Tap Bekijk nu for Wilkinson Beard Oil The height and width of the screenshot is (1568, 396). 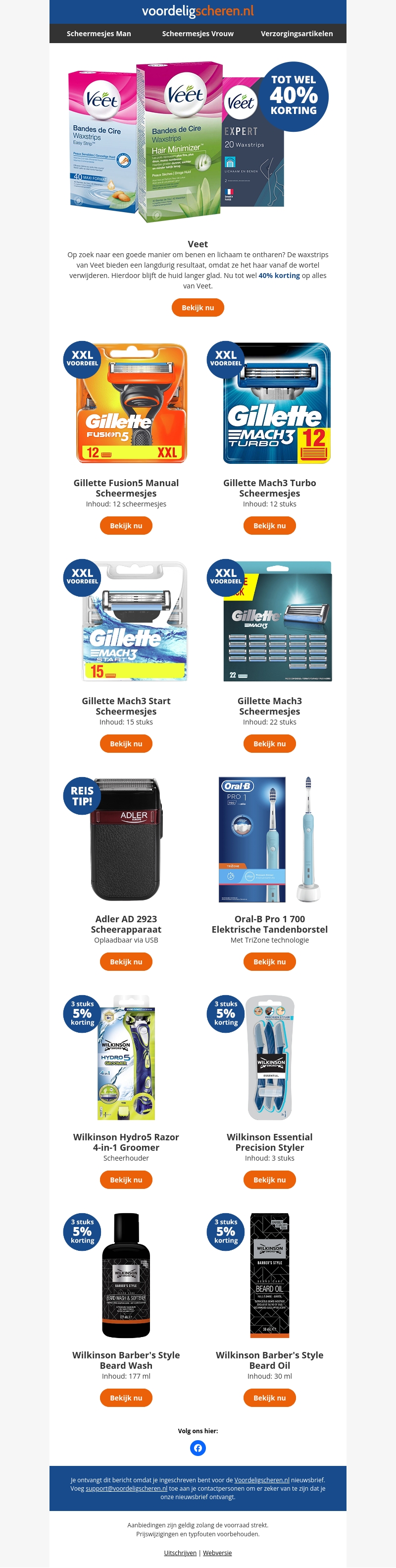[x=269, y=1398]
